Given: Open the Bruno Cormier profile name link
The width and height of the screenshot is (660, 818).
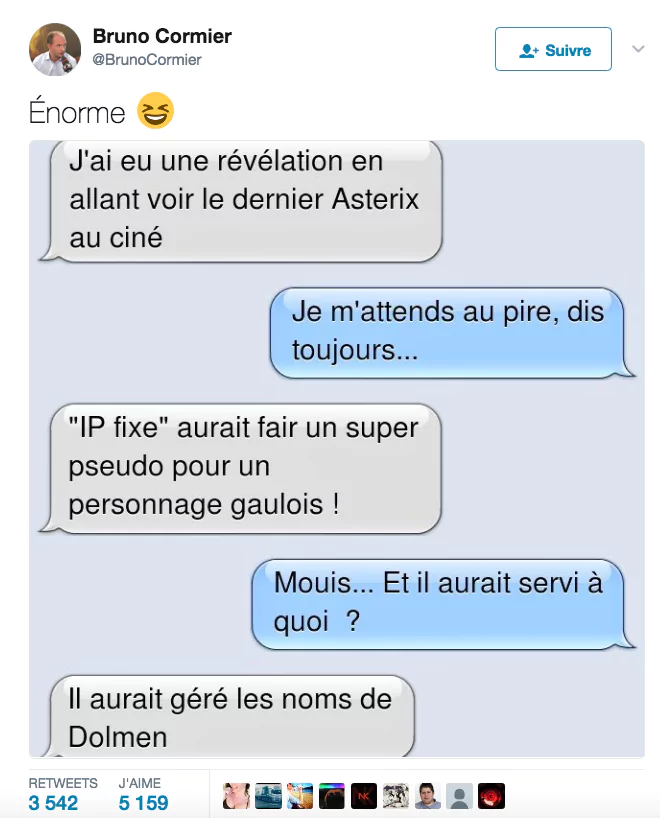Looking at the screenshot, I should pos(162,36).
